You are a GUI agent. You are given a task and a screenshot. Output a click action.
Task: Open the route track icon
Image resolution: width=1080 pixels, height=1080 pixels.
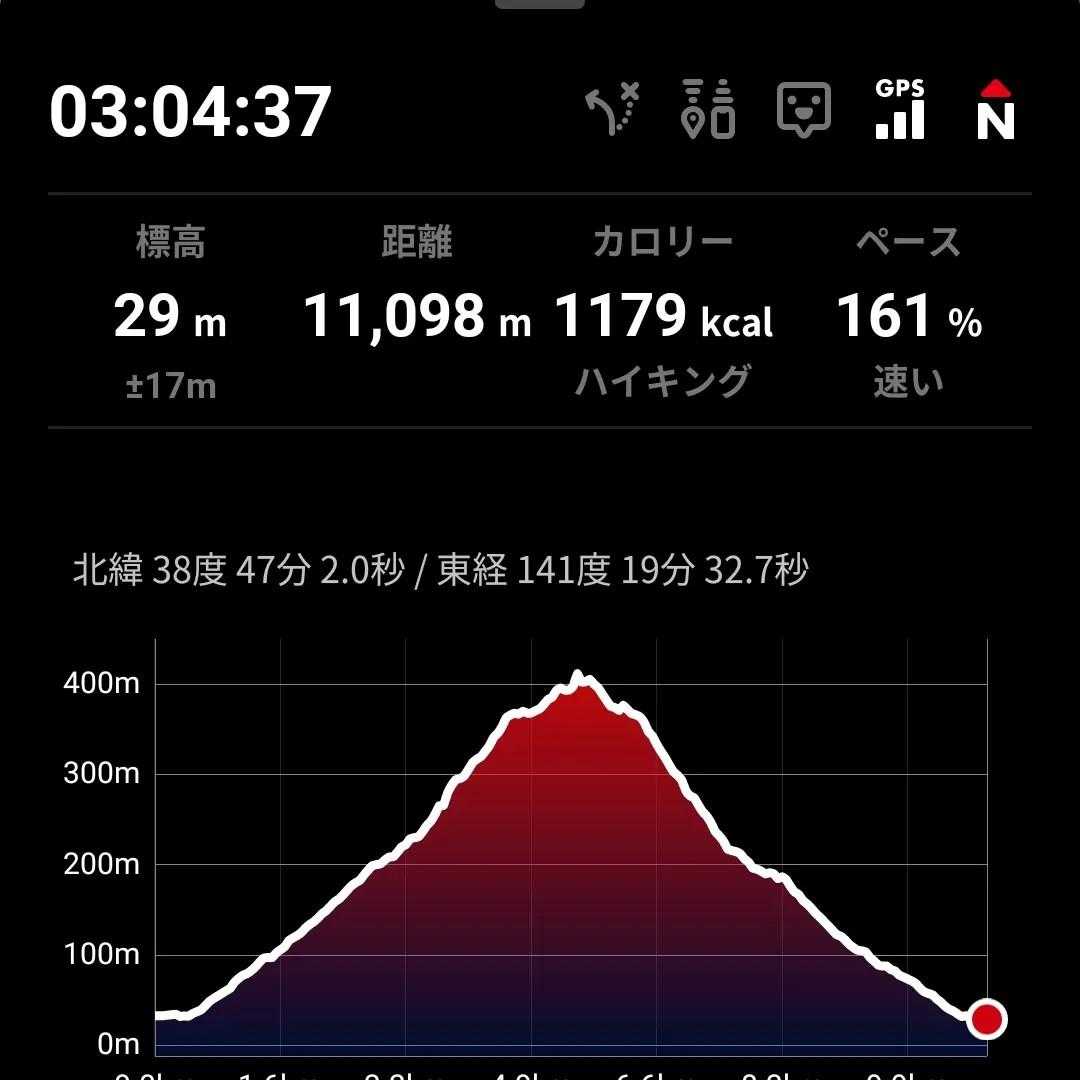612,110
